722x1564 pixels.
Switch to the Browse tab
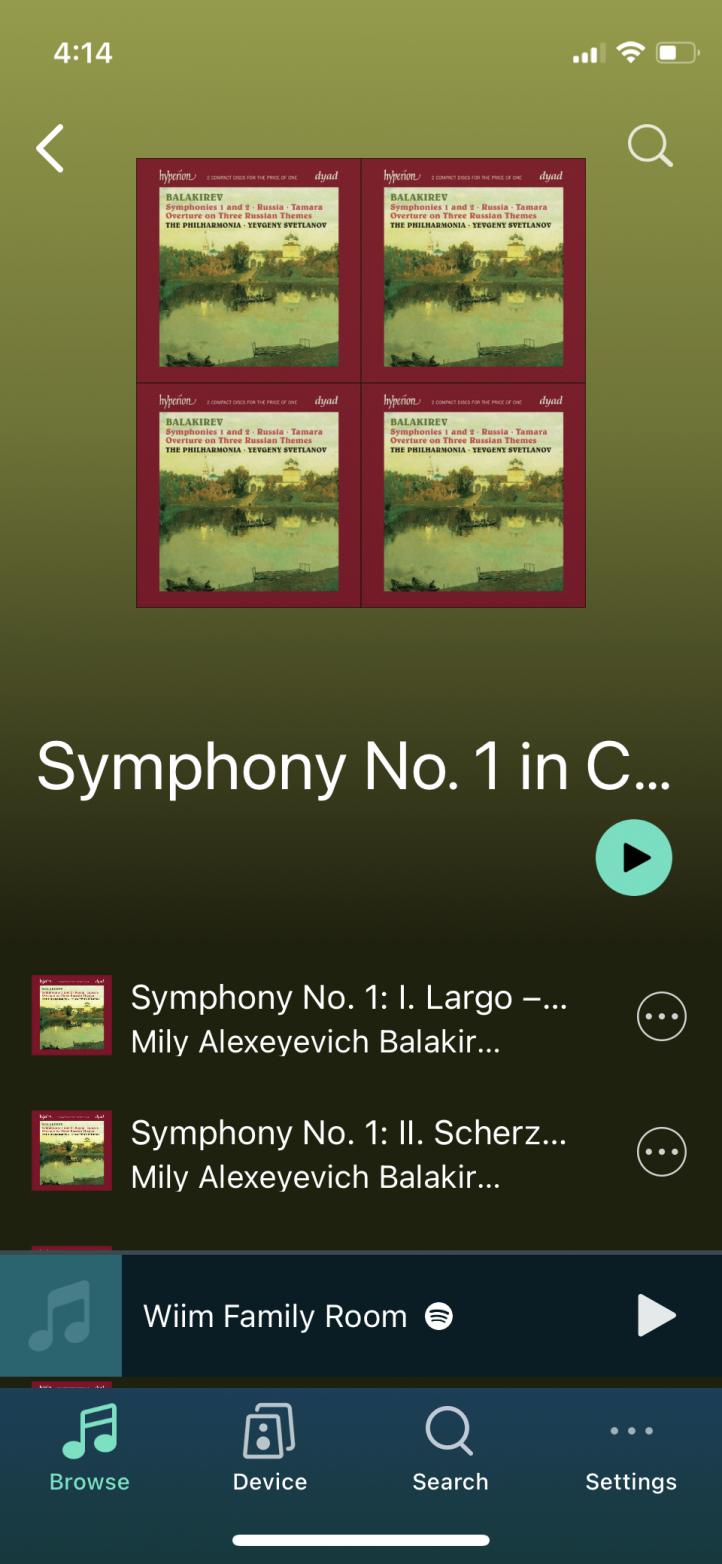point(90,1447)
